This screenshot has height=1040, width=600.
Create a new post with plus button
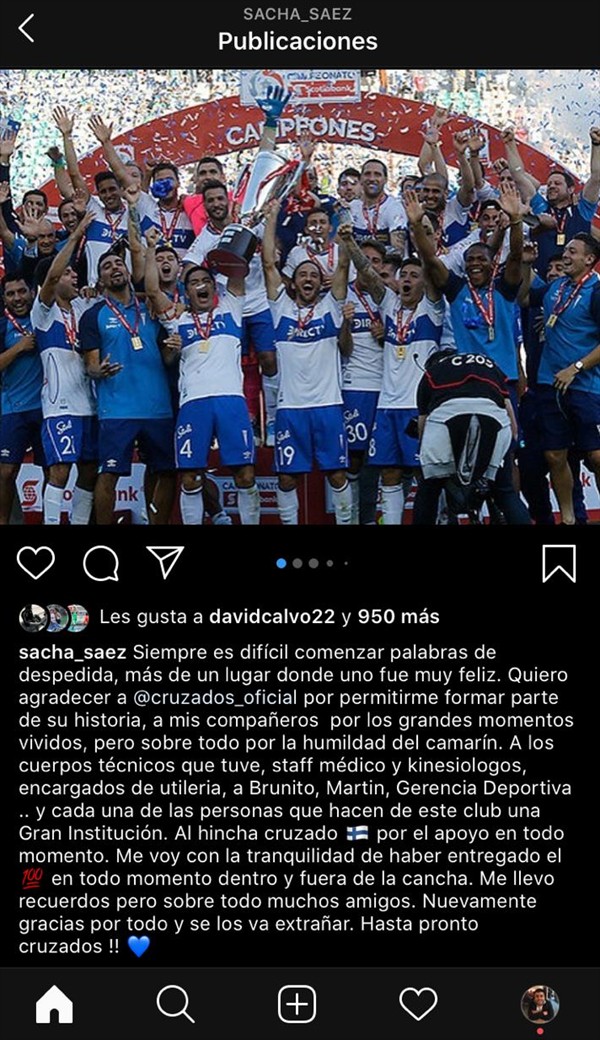point(297,1004)
